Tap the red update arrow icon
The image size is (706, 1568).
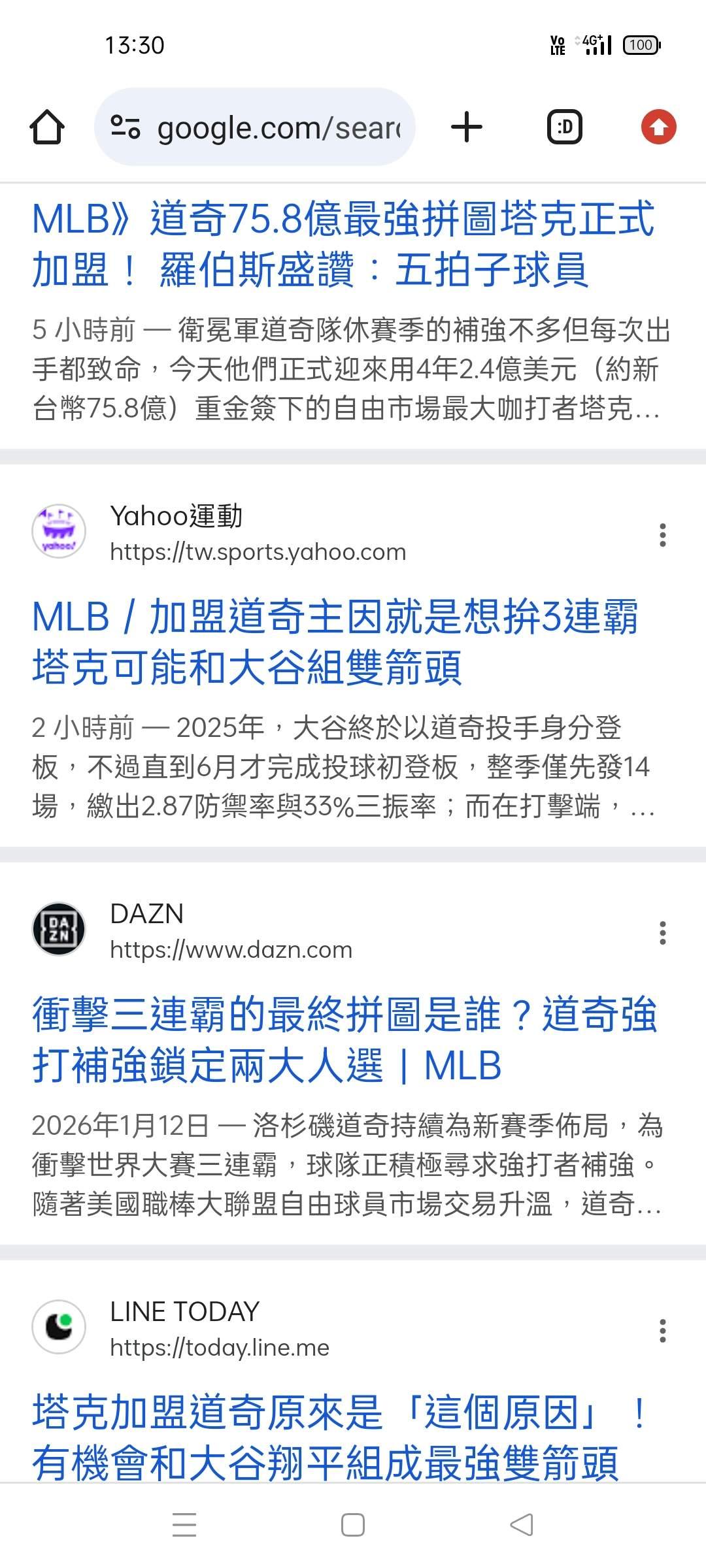[658, 127]
